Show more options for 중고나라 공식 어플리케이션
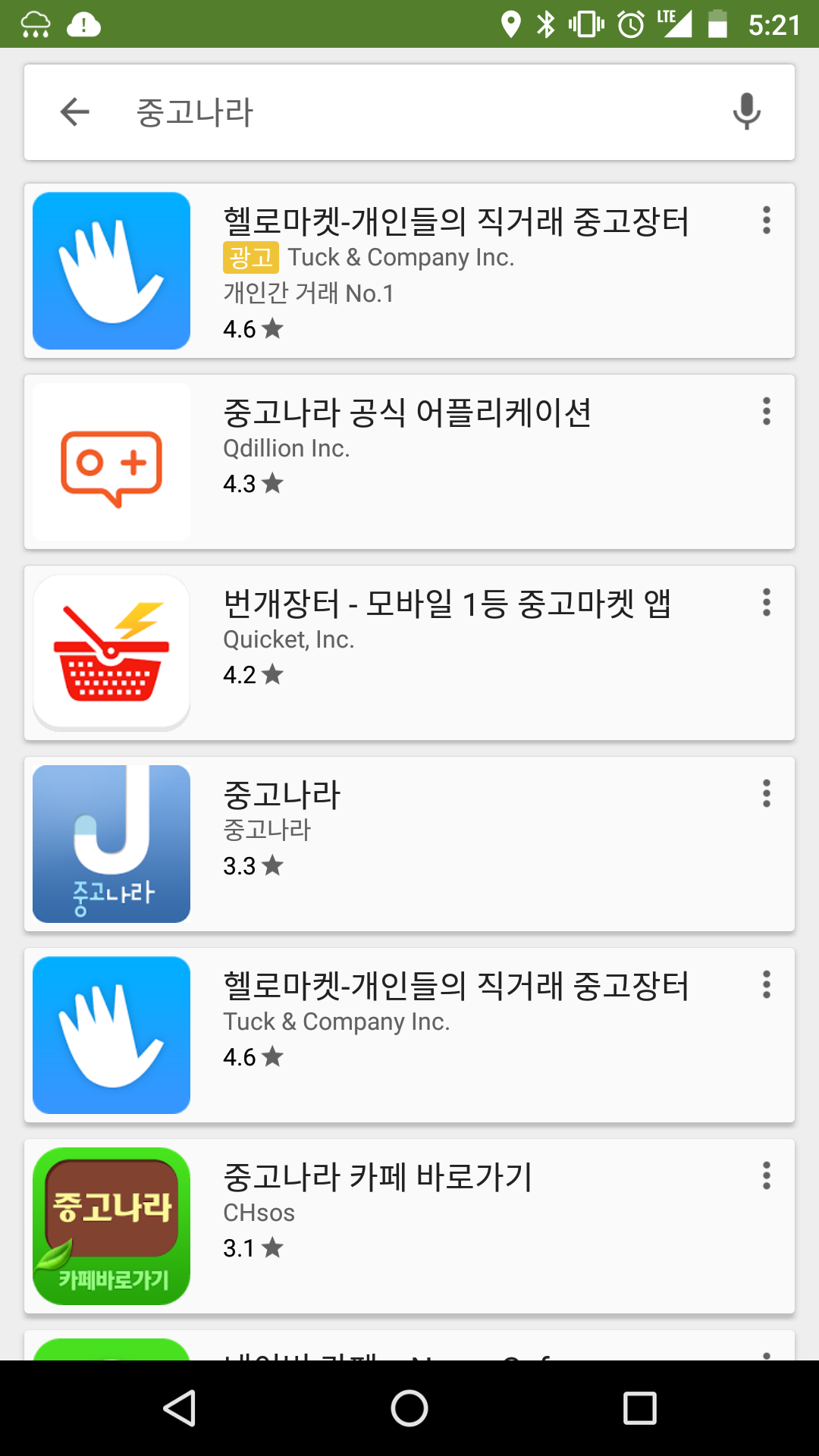The width and height of the screenshot is (819, 1456). (x=767, y=412)
